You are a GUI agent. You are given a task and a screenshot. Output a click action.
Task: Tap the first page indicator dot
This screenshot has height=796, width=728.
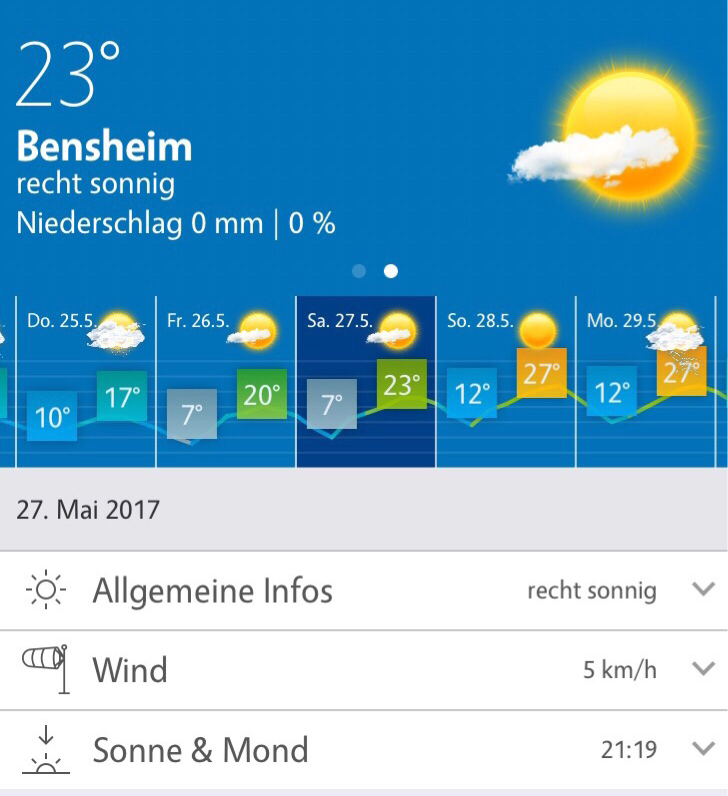click(360, 271)
